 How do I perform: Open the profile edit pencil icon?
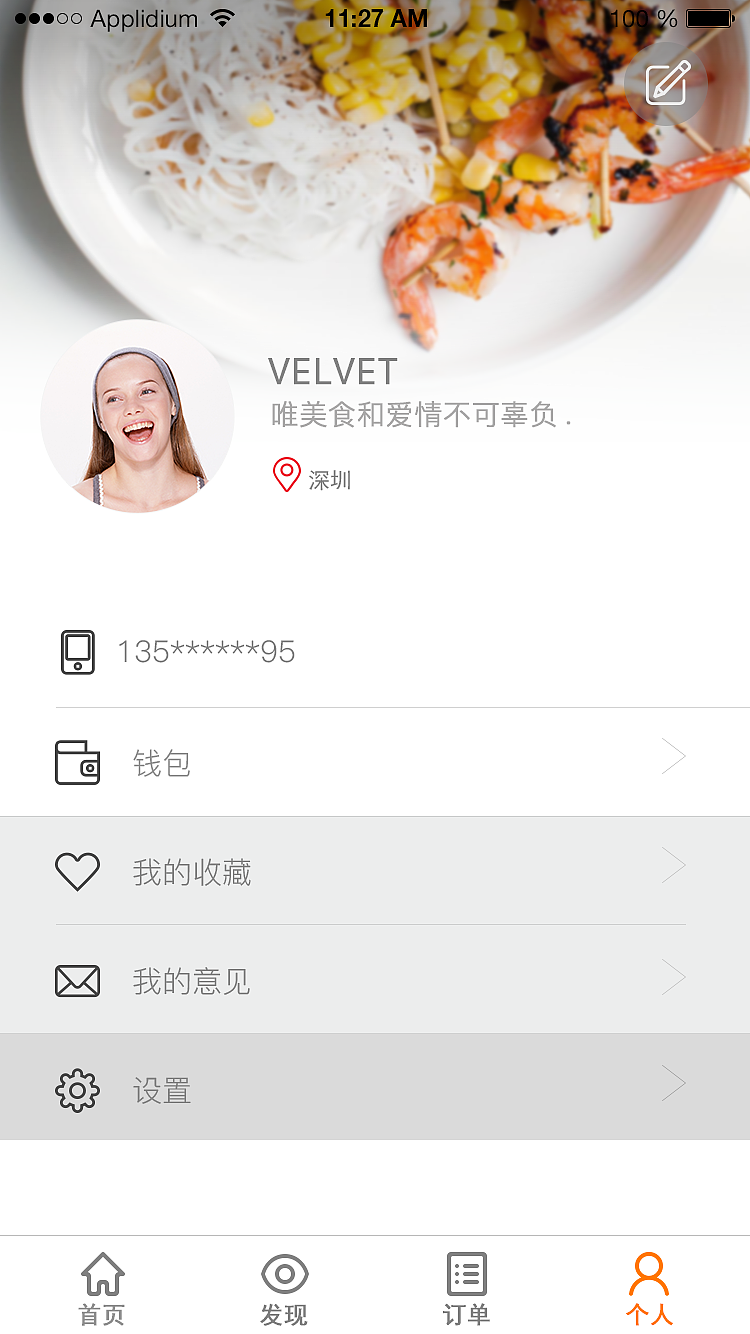point(665,85)
